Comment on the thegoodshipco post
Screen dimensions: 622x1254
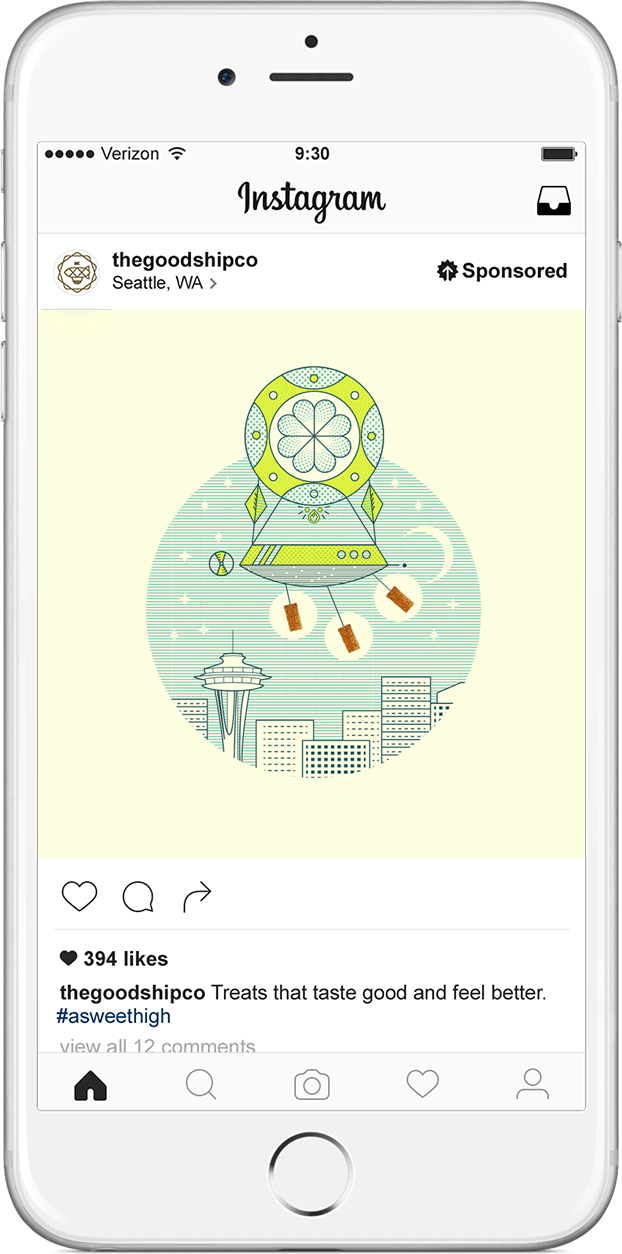click(x=138, y=897)
